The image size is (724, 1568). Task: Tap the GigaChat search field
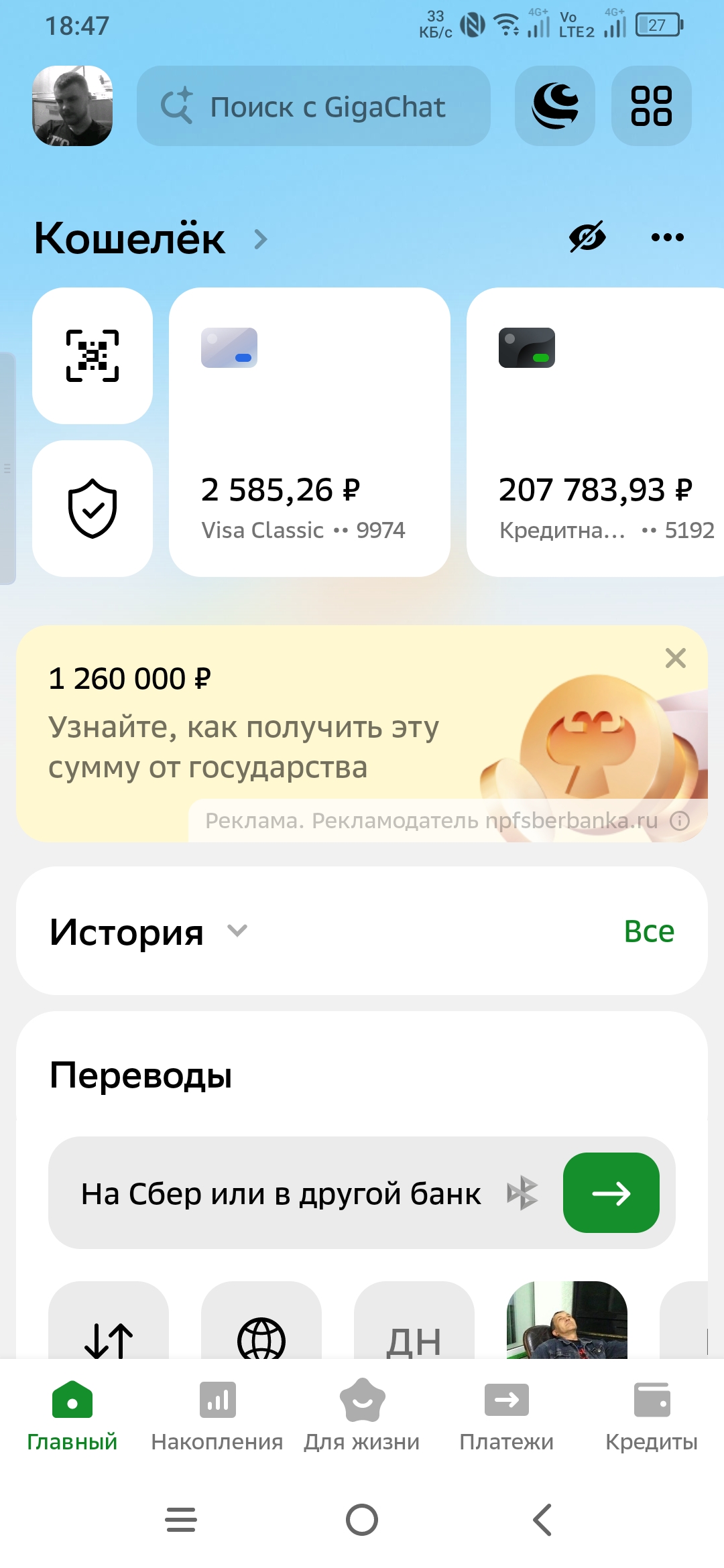coord(314,106)
